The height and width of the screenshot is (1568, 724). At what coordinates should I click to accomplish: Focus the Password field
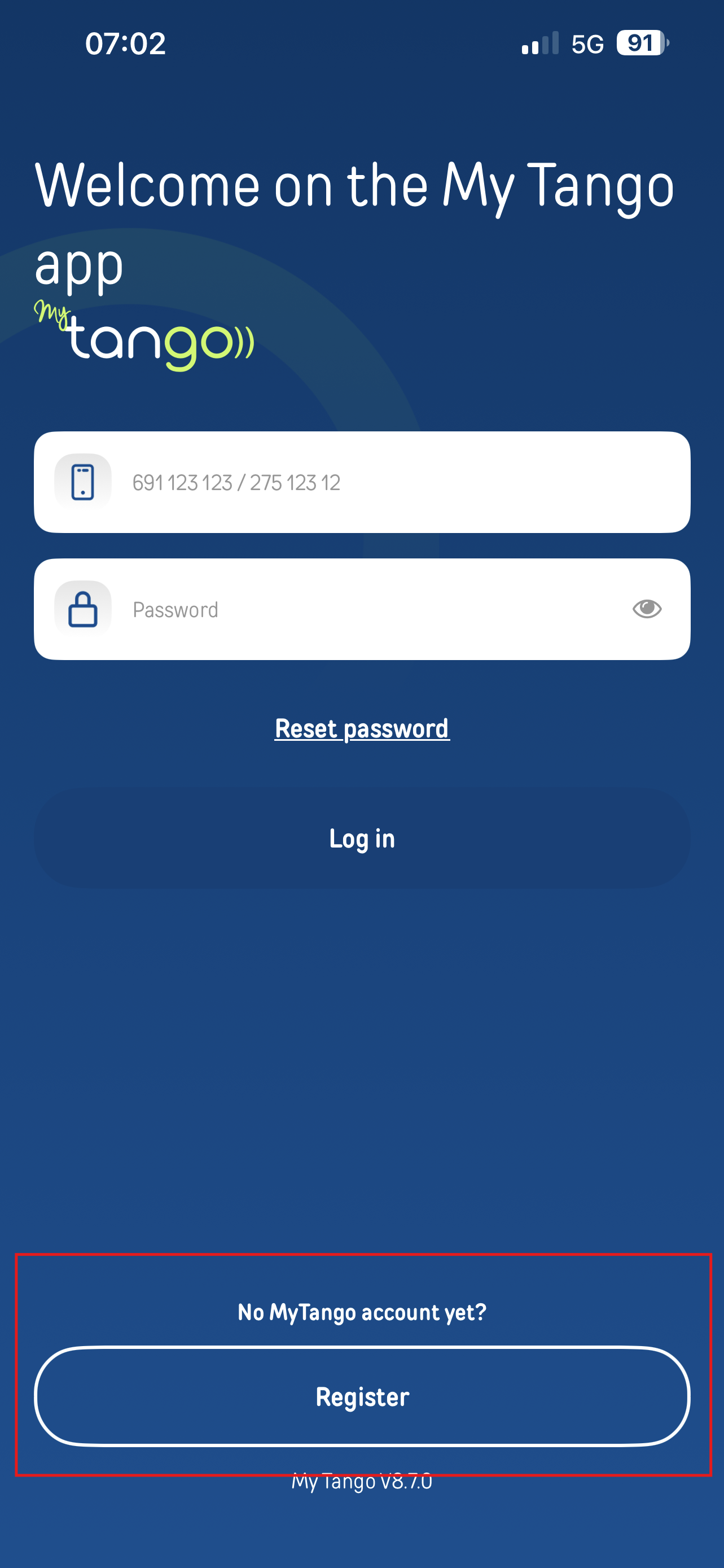click(362, 609)
